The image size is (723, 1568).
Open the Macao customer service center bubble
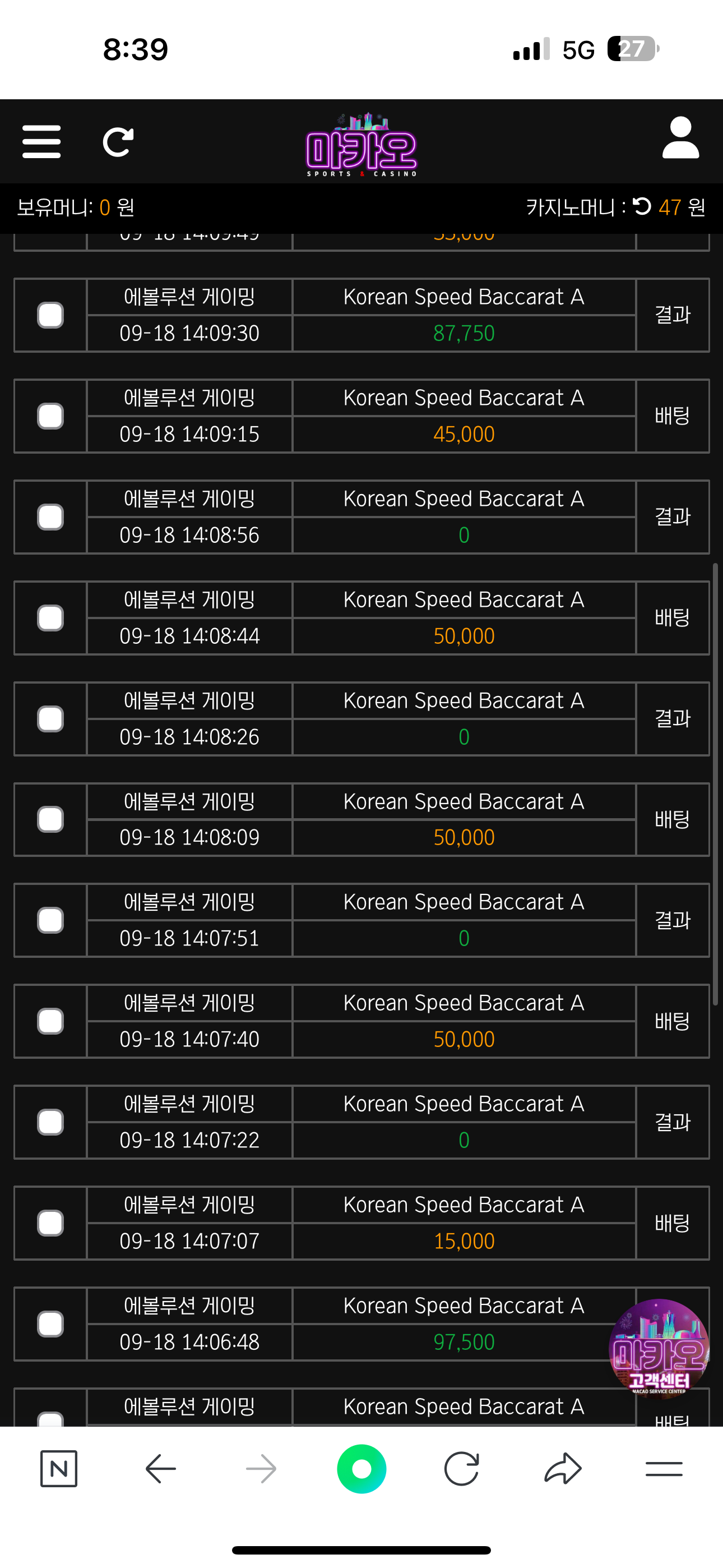click(x=659, y=1348)
